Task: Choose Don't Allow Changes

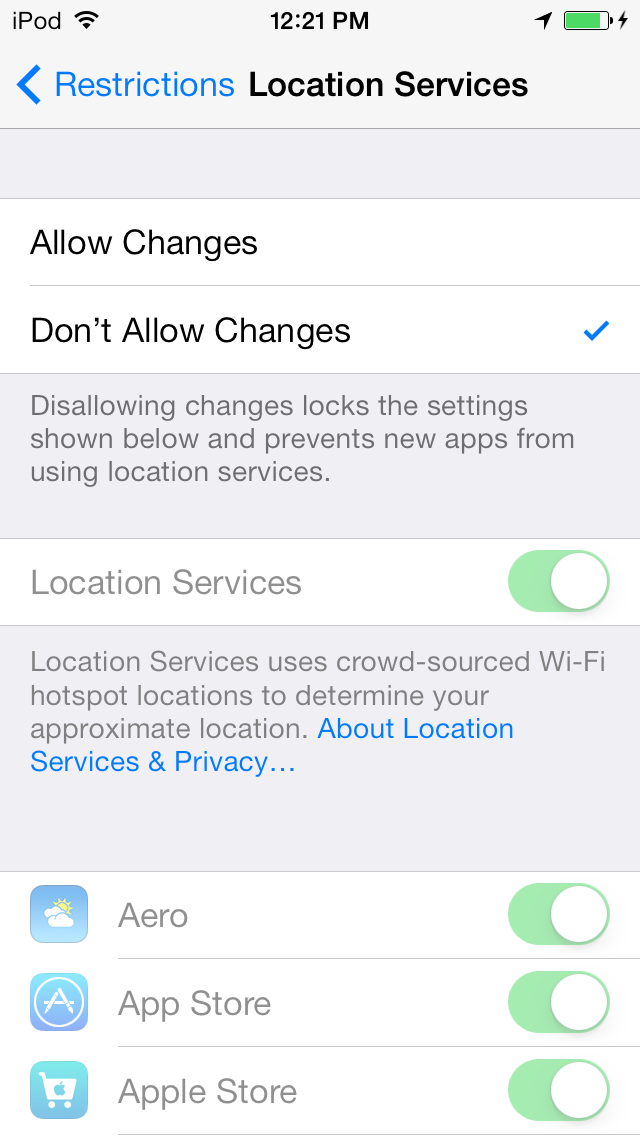Action: pyautogui.click(x=320, y=330)
